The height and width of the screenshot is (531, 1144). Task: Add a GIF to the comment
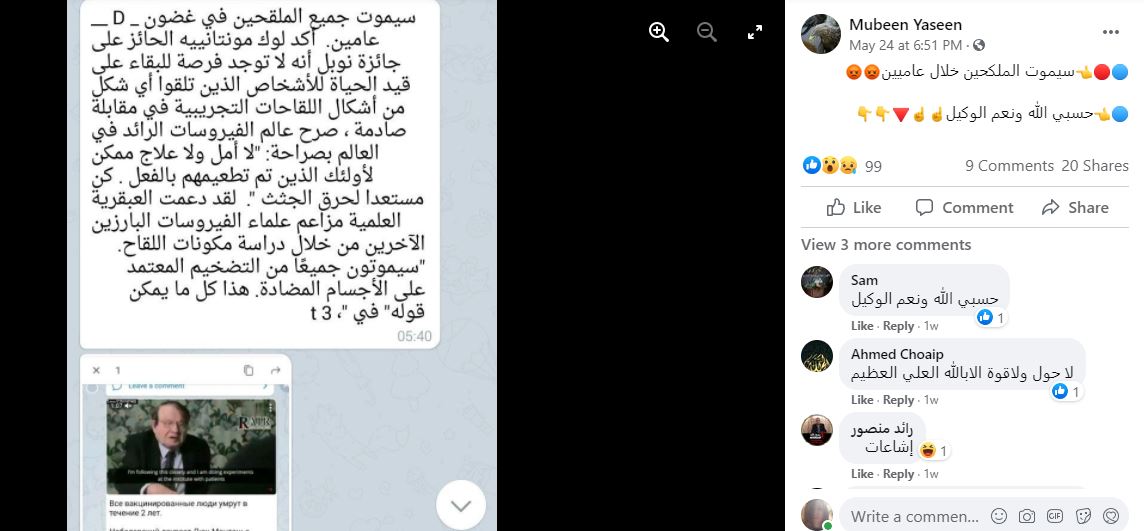pyautogui.click(x=1055, y=516)
